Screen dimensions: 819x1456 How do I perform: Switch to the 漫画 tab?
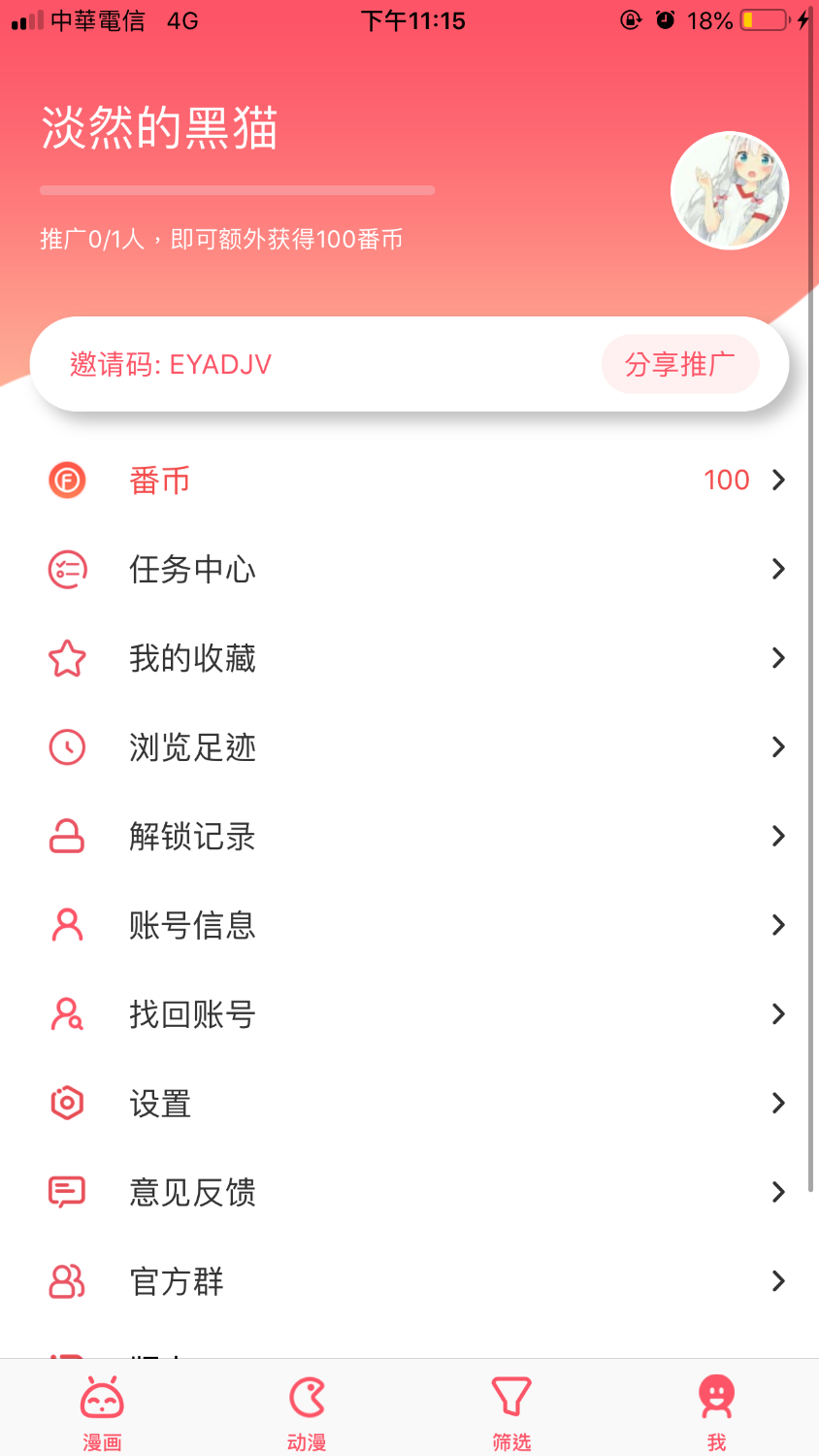pos(102,1412)
